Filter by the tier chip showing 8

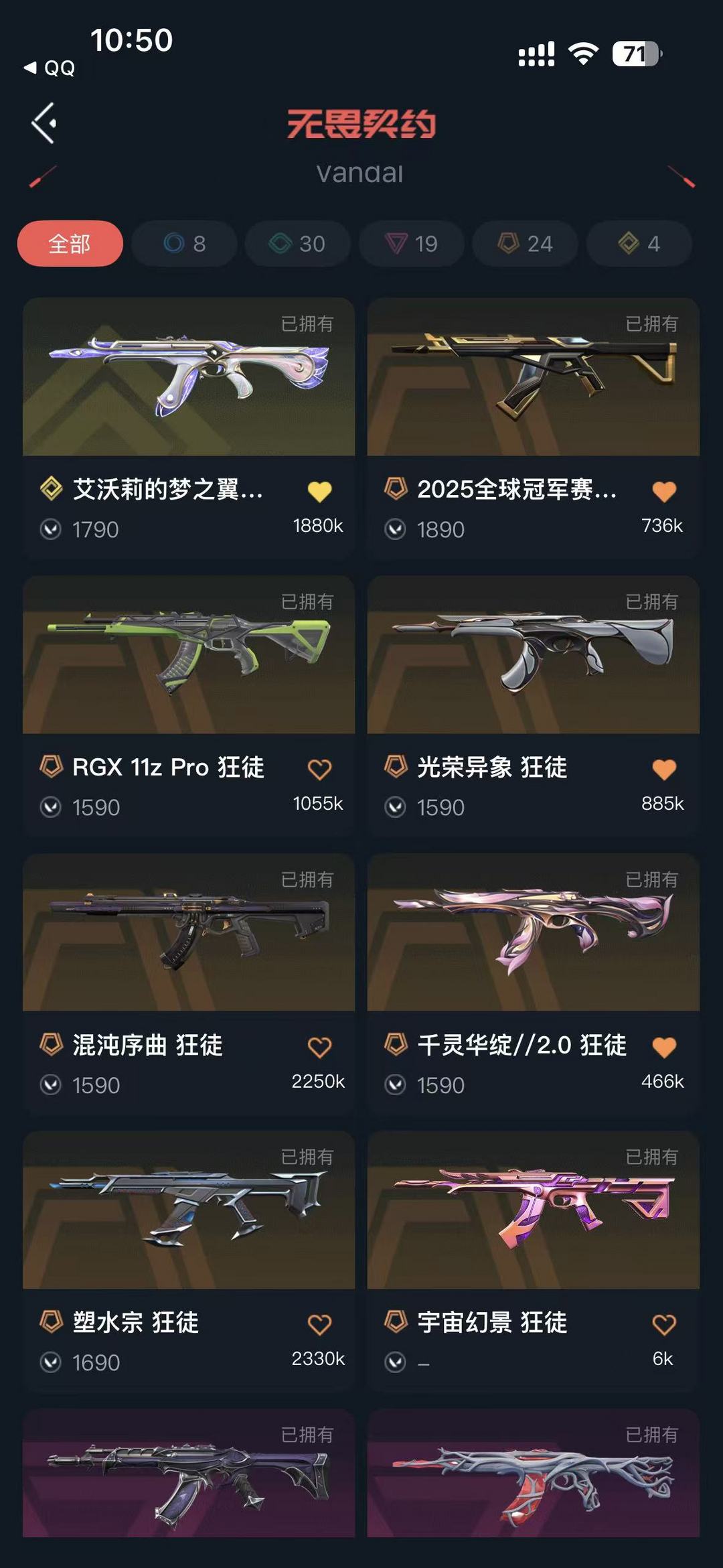[x=184, y=244]
